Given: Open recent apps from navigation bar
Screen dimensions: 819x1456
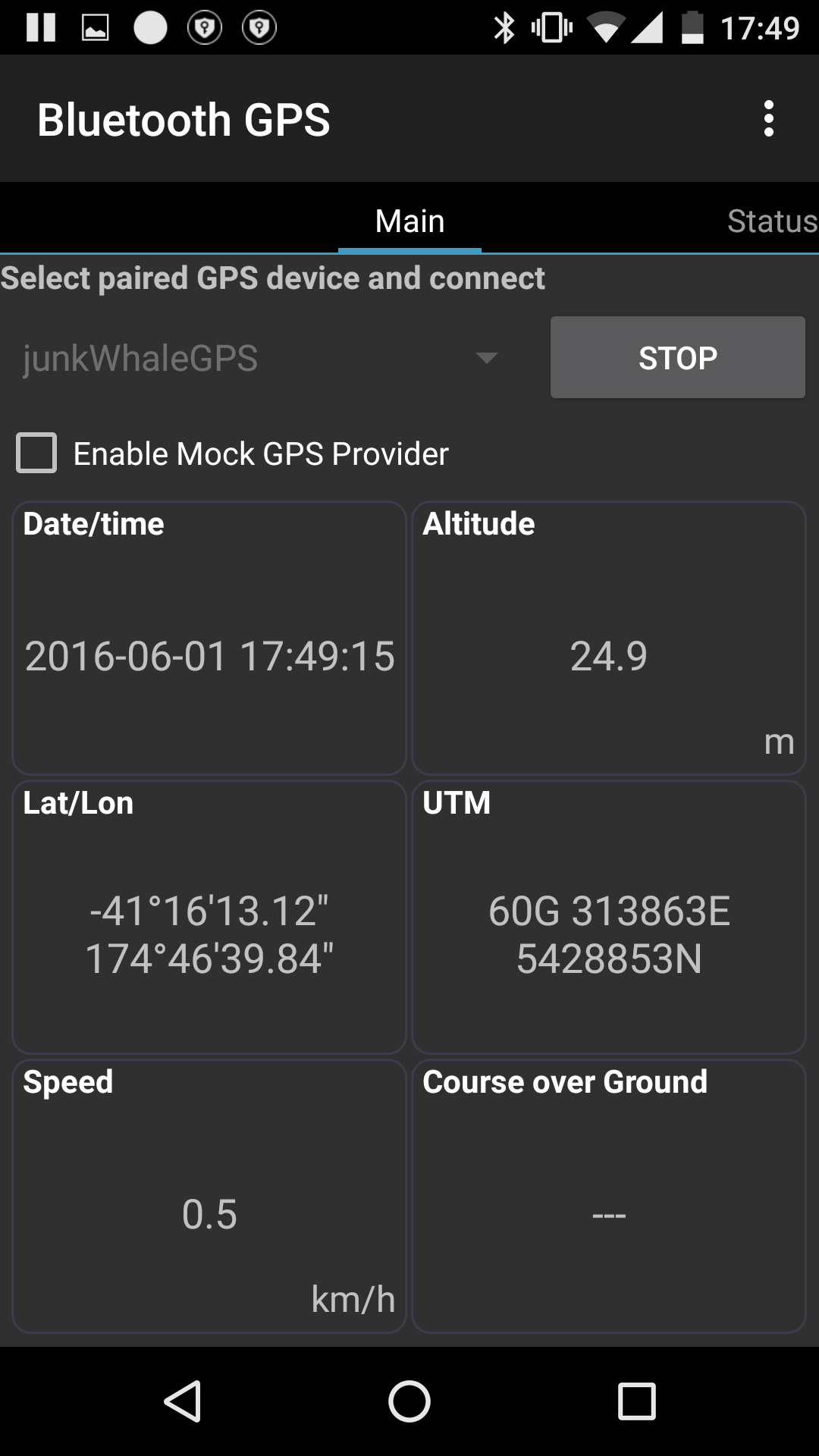Looking at the screenshot, I should click(x=636, y=1401).
